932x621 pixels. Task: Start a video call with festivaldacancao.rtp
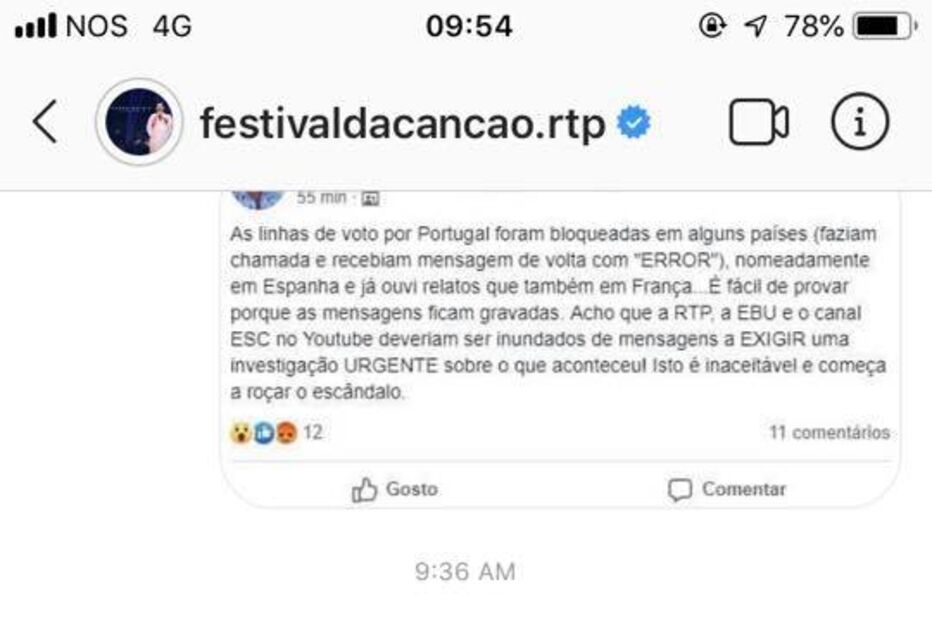coord(758,123)
